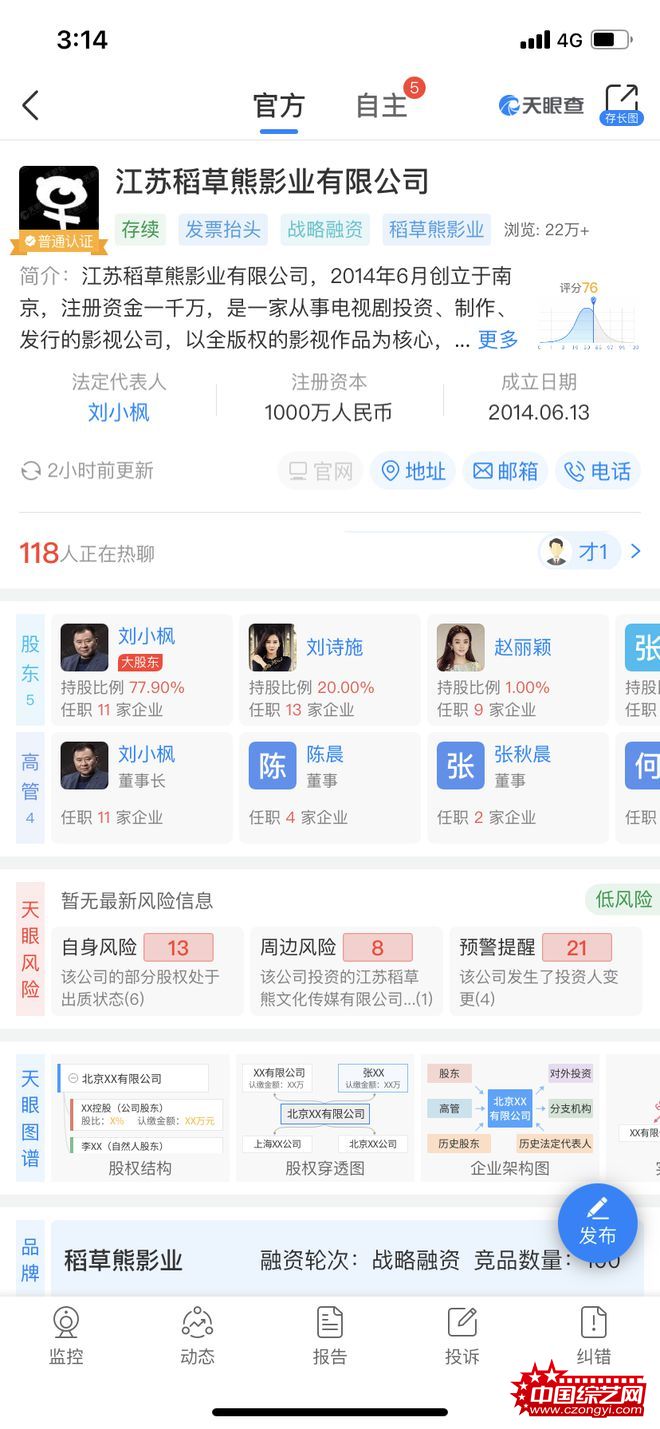The image size is (660, 1429).
Task: Expand company intro with 更多
Action: (x=497, y=340)
